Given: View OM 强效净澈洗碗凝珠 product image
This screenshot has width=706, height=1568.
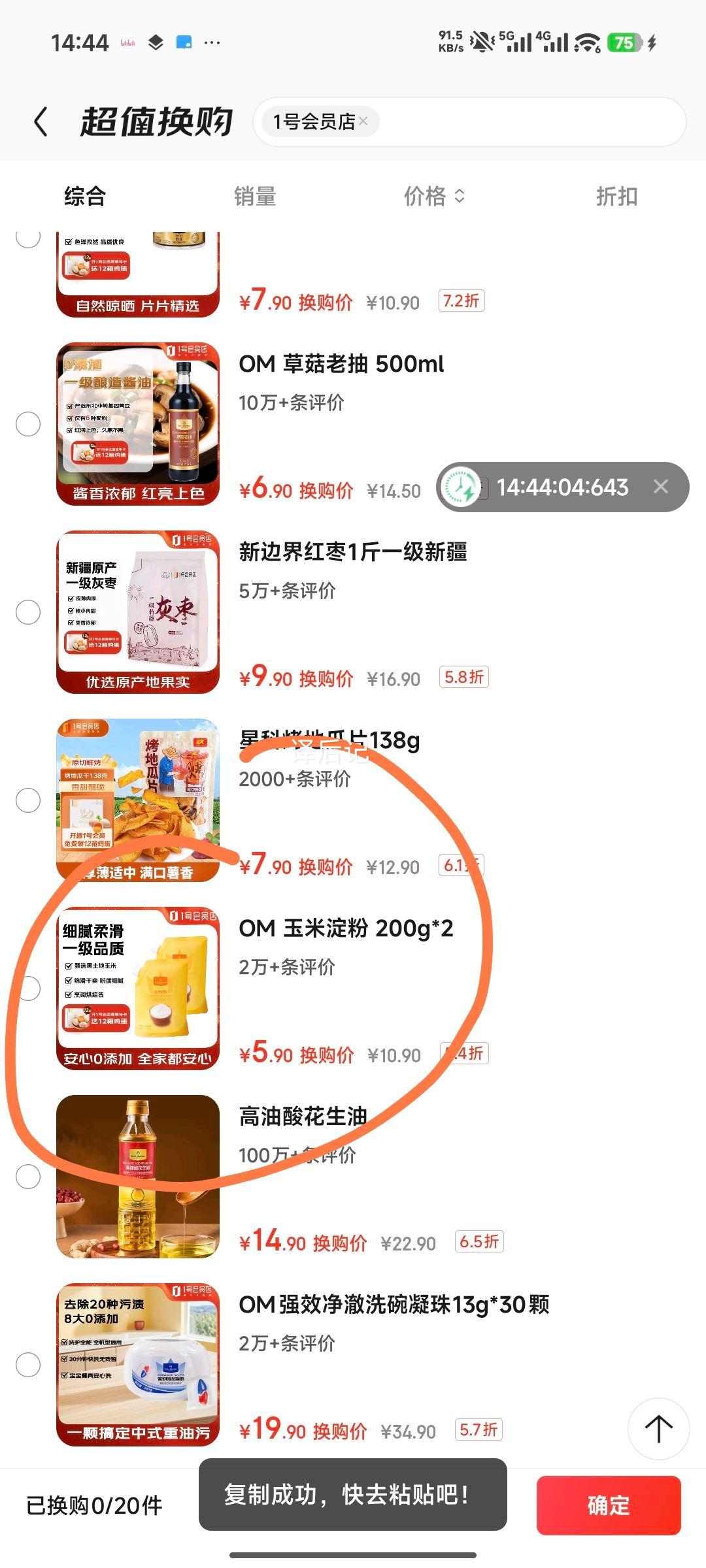Looking at the screenshot, I should tap(138, 1365).
